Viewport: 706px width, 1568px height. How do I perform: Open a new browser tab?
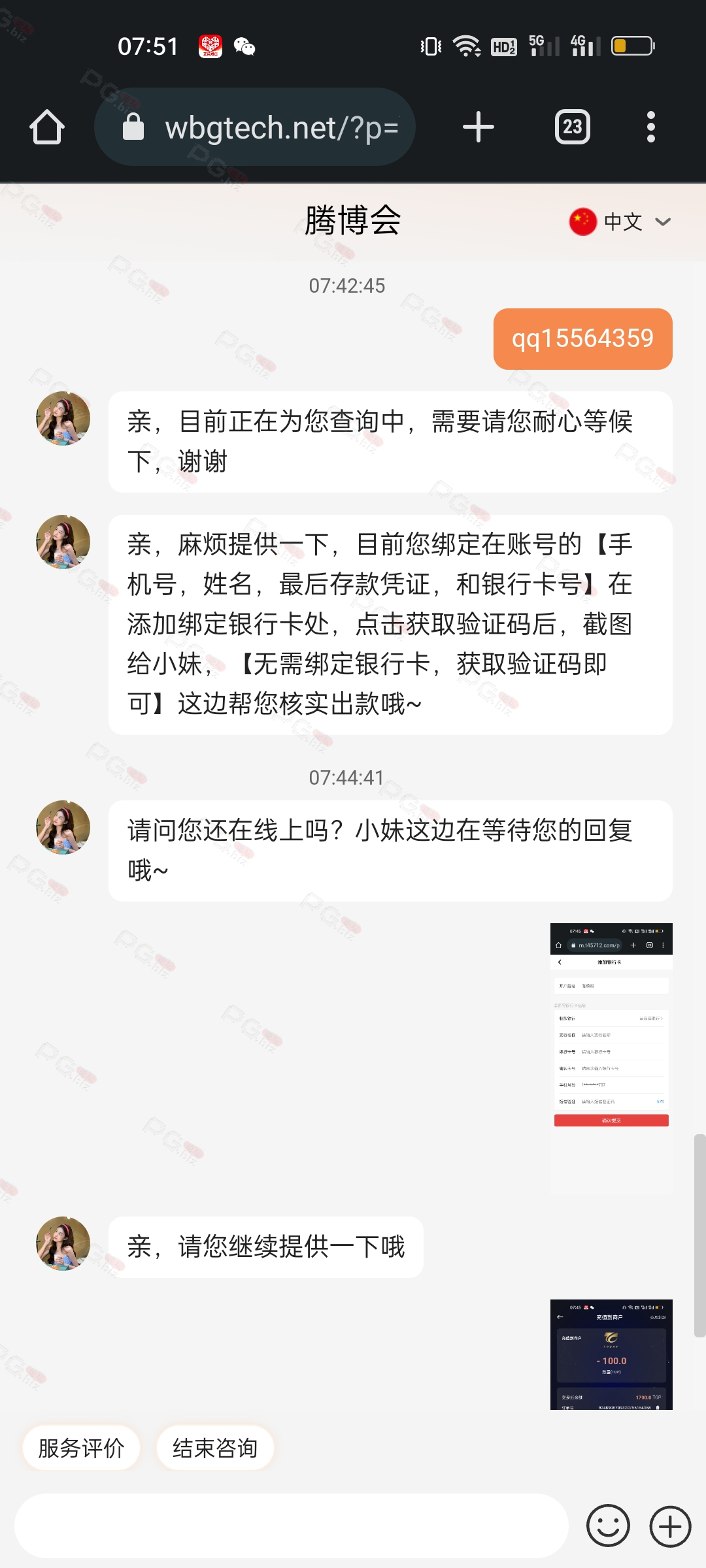click(479, 127)
